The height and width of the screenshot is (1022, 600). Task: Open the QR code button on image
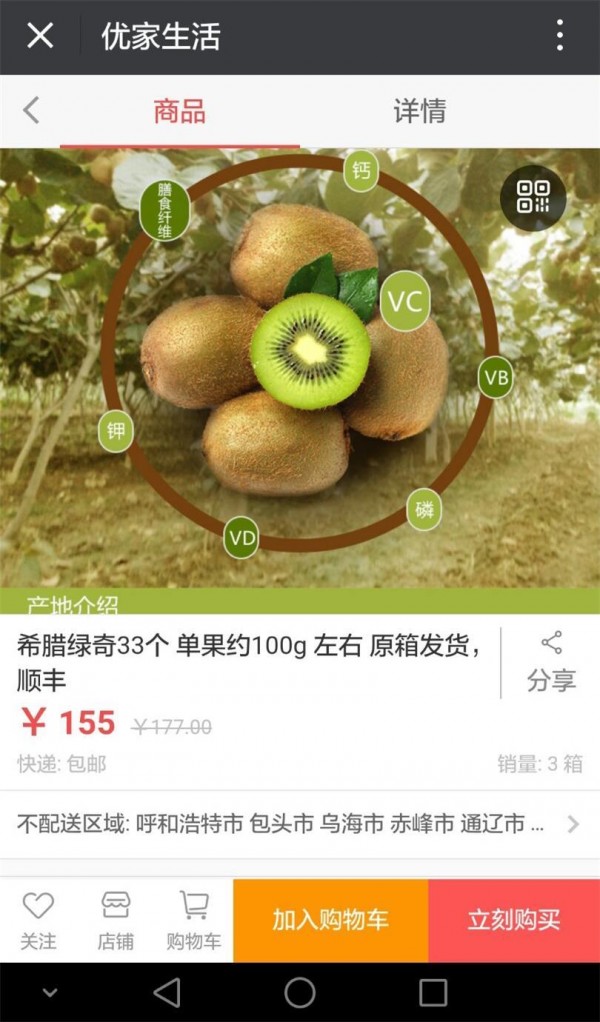533,197
